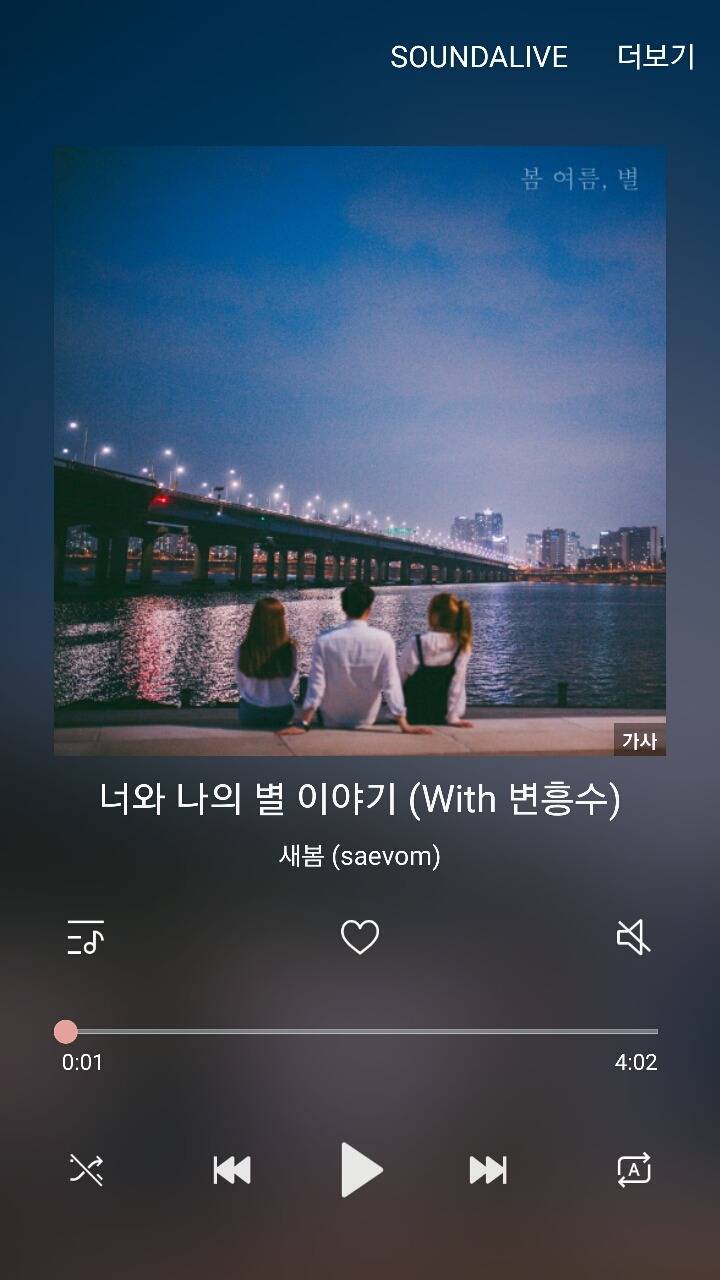Open the 더보기 more menu
The image size is (720, 1280).
click(x=655, y=57)
